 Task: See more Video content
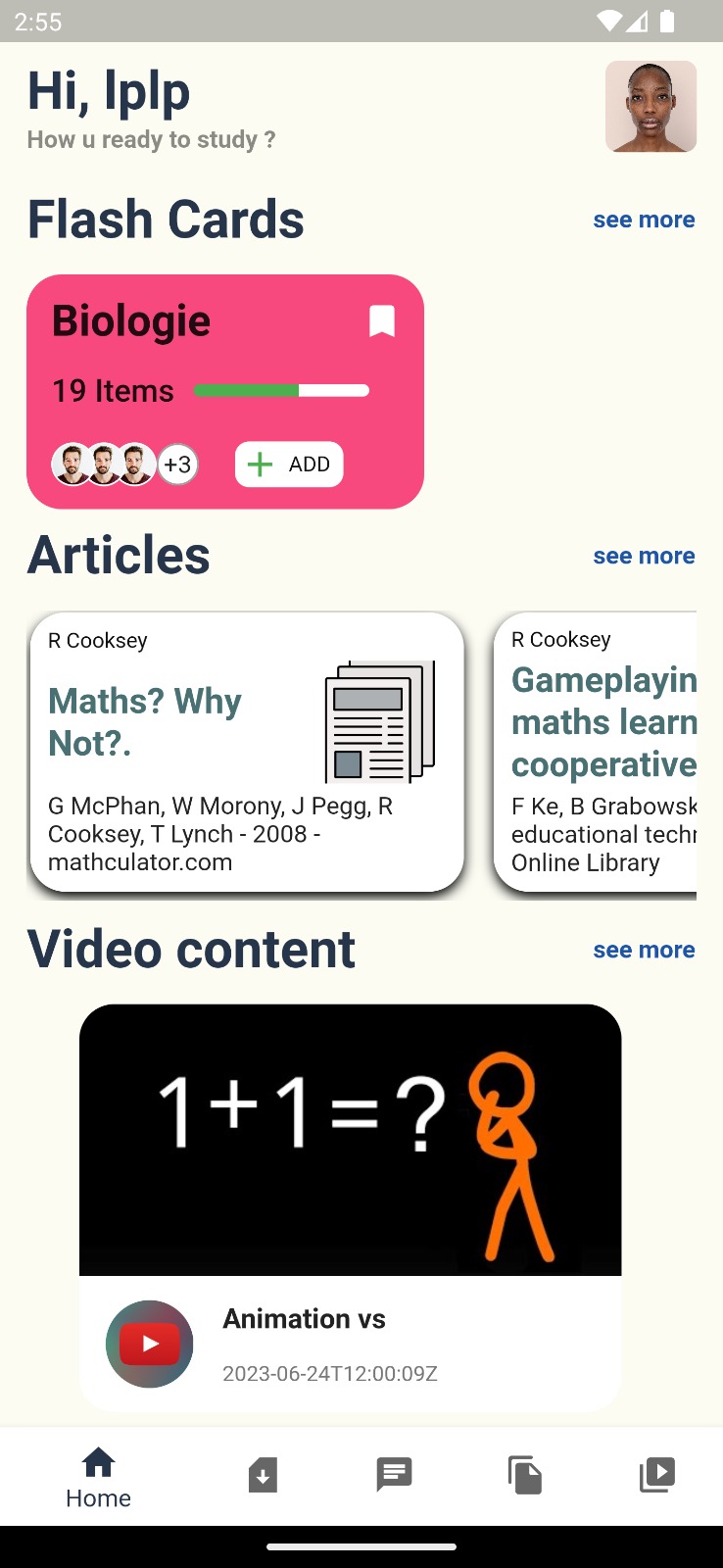pyautogui.click(x=644, y=950)
